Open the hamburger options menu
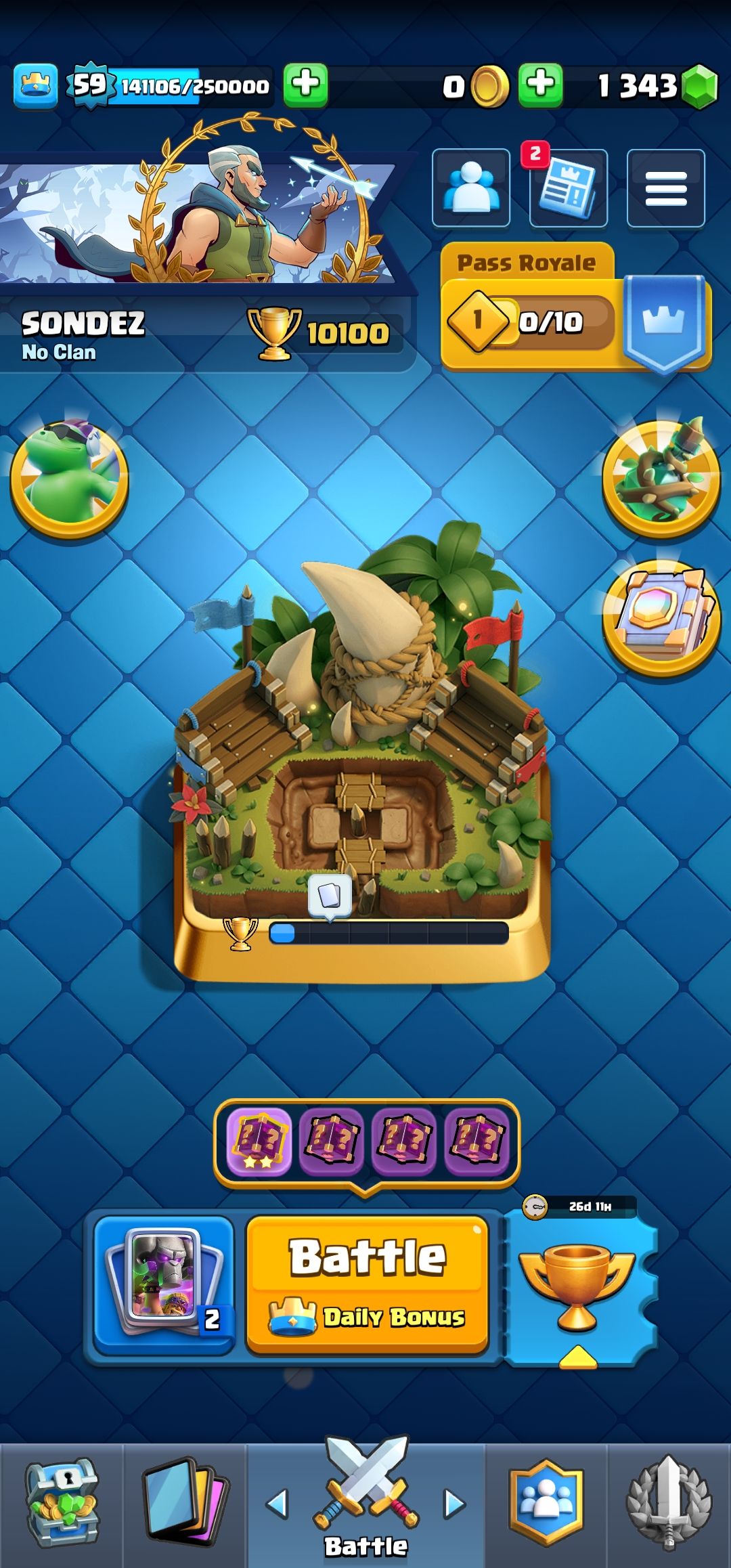731x1568 pixels. (x=665, y=188)
